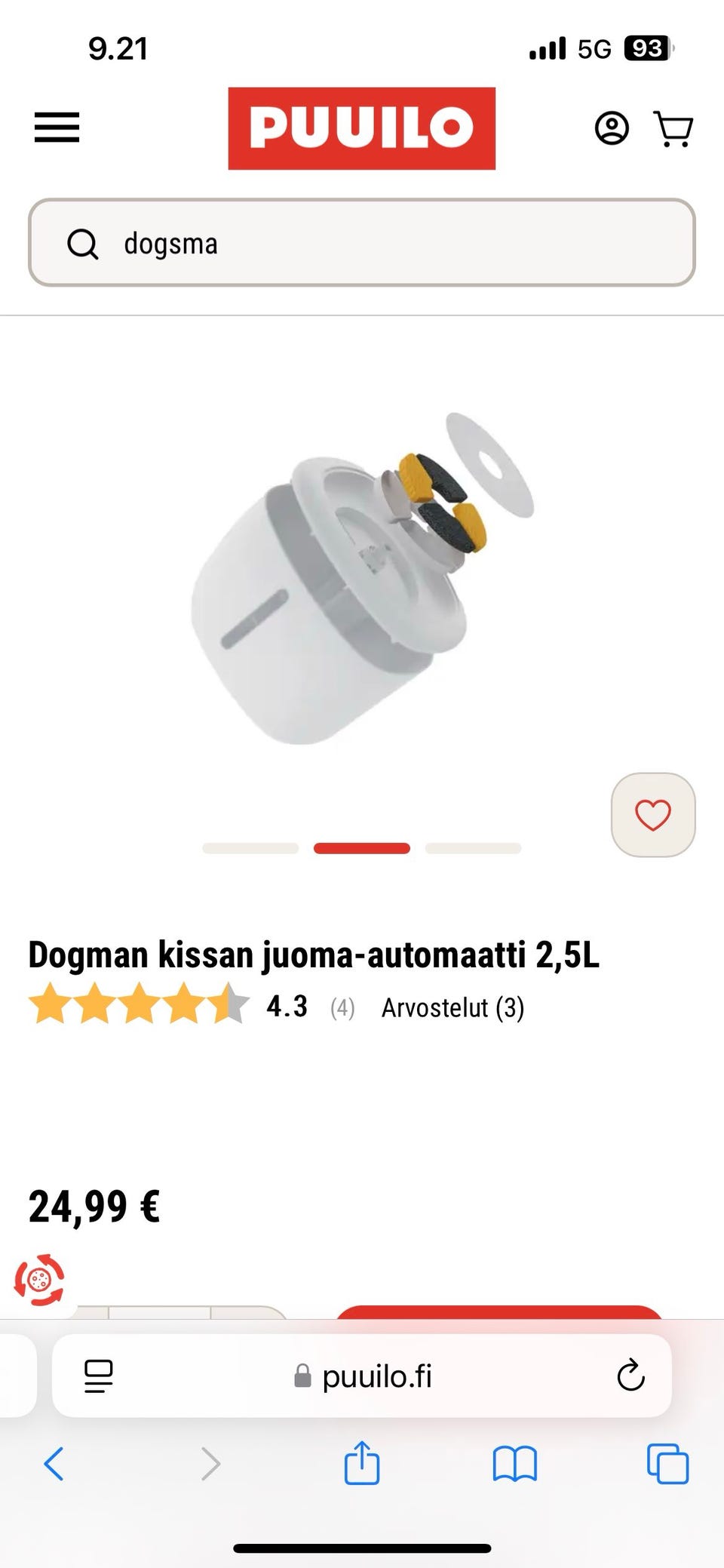Select the middle image indicator dot

point(361,847)
